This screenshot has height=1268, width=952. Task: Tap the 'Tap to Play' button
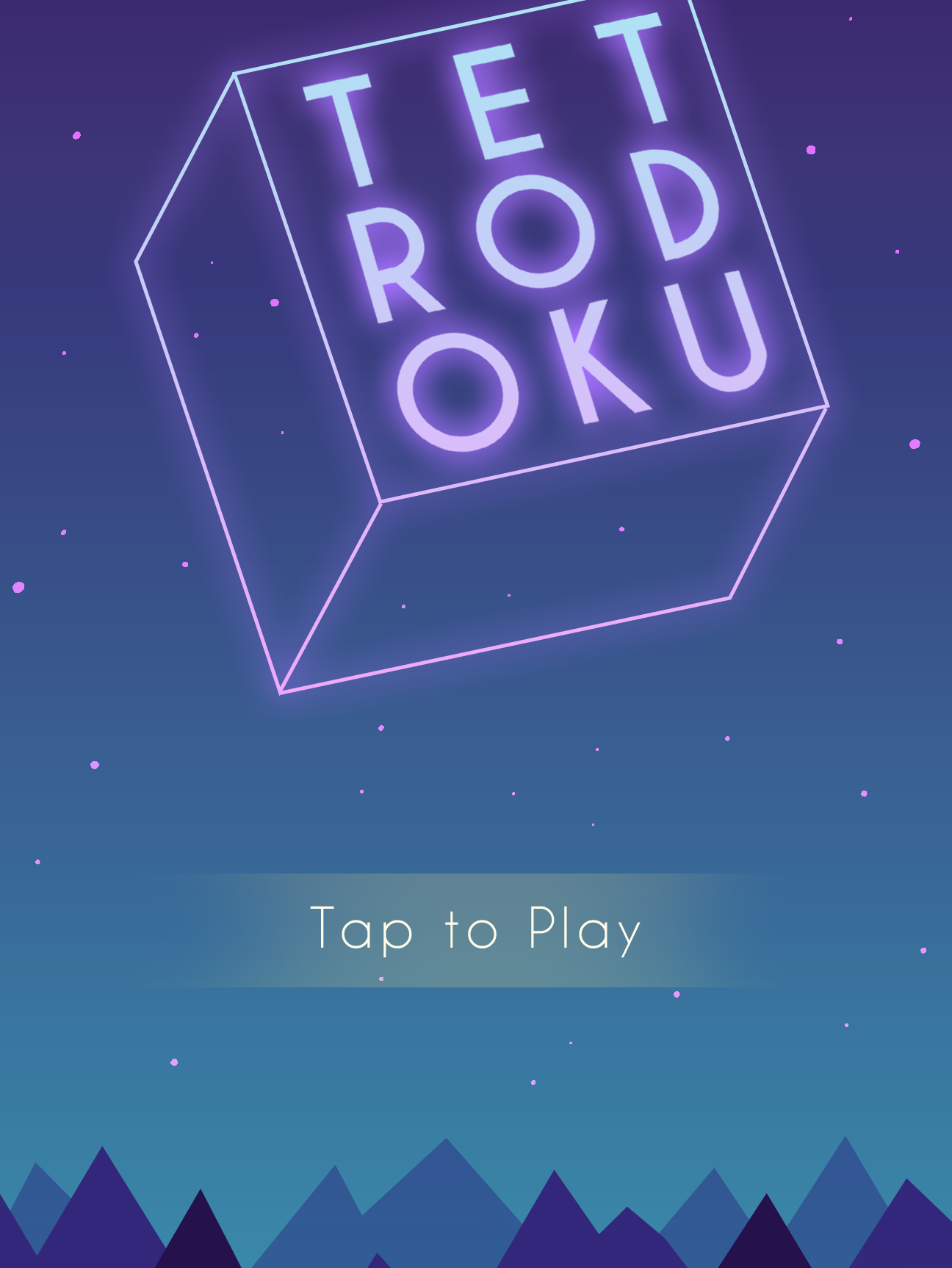coord(476,929)
